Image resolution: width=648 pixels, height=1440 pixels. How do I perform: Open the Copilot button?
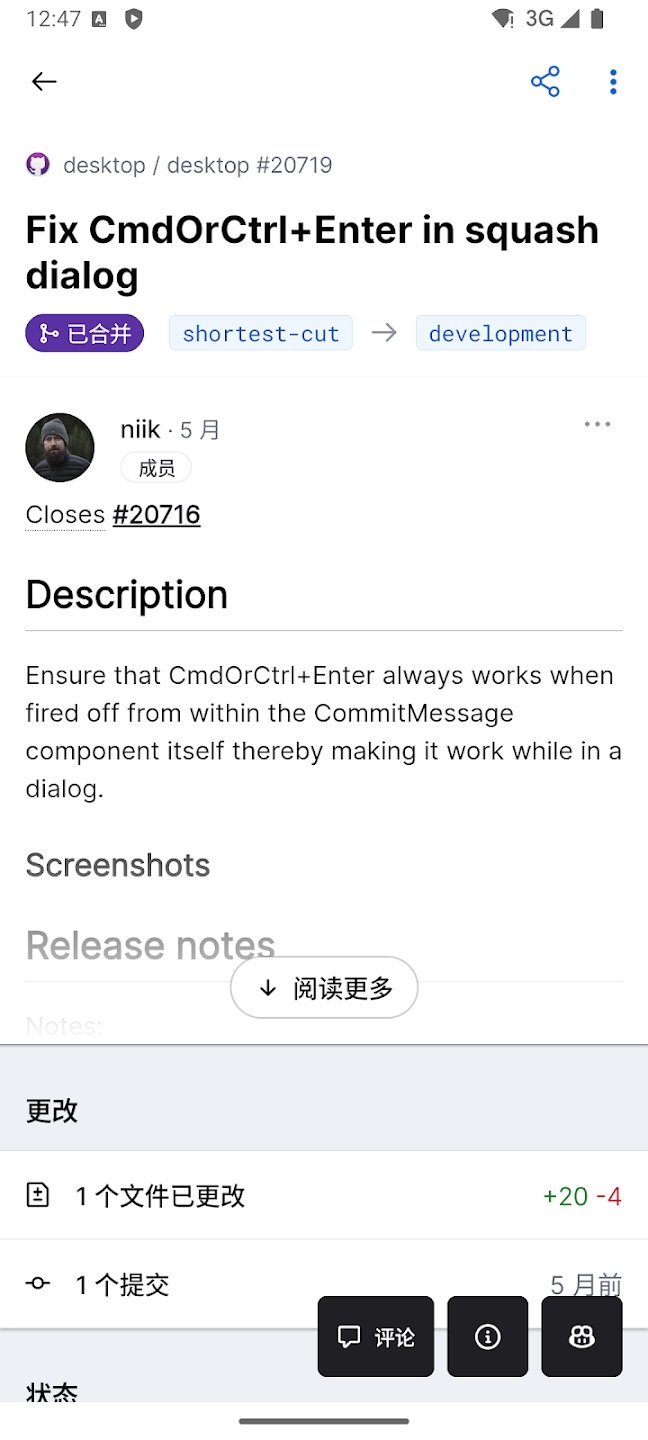coord(582,1337)
